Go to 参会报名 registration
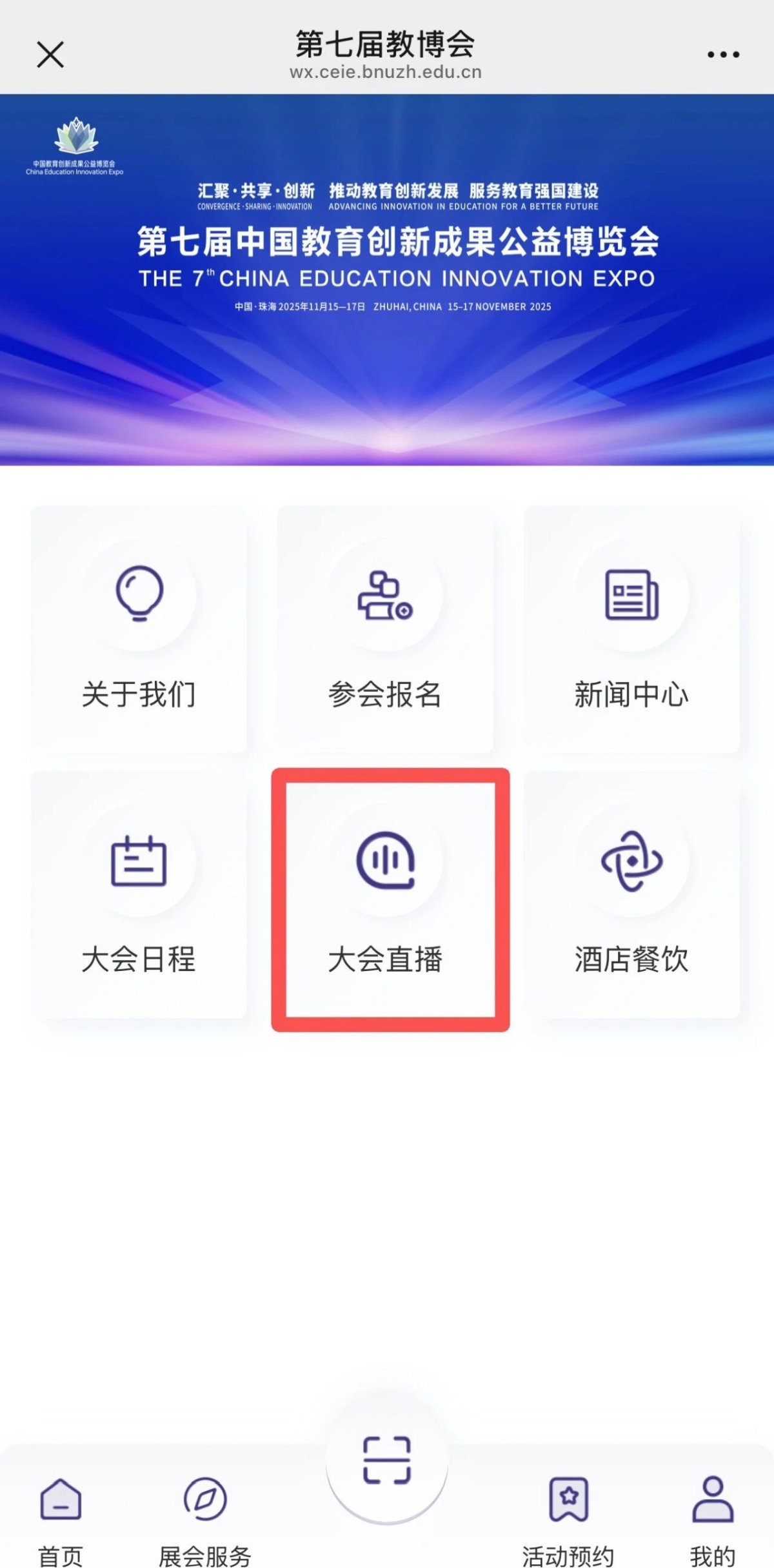The image size is (774, 1568). click(386, 629)
